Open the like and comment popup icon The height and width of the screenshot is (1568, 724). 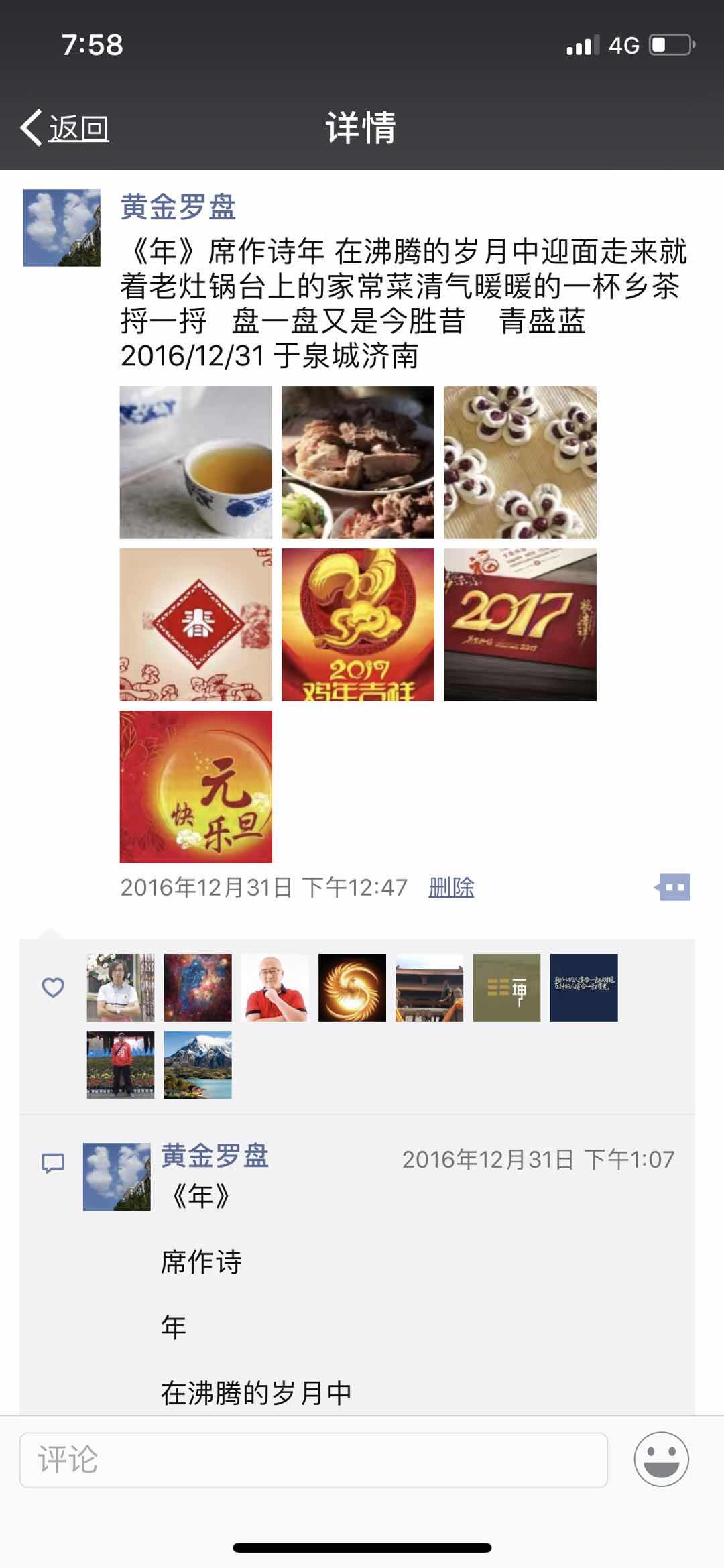tap(673, 888)
